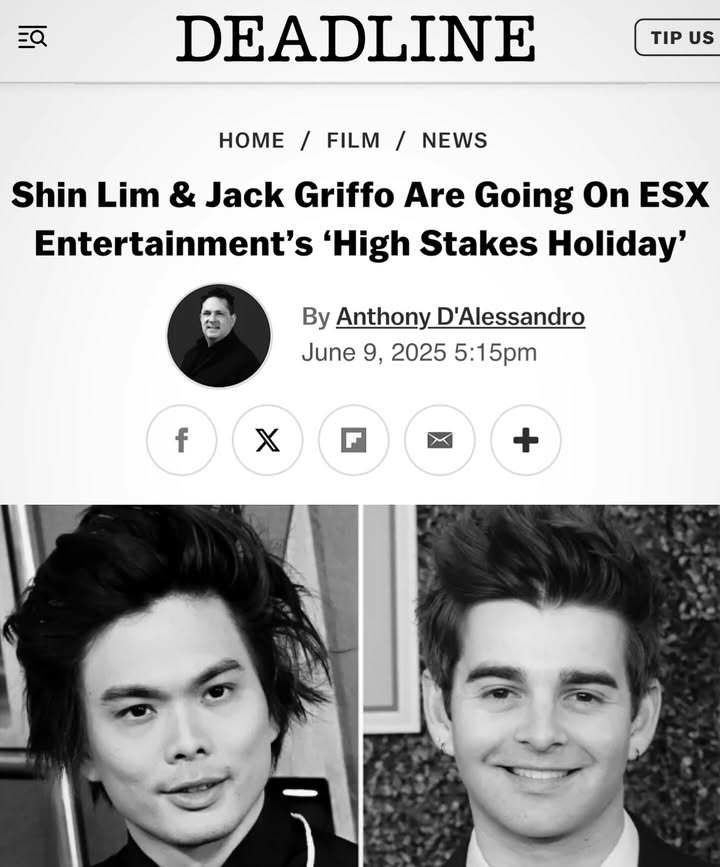This screenshot has width=720, height=867.
Task: Show more sharing options with plus icon
Action: click(x=525, y=440)
